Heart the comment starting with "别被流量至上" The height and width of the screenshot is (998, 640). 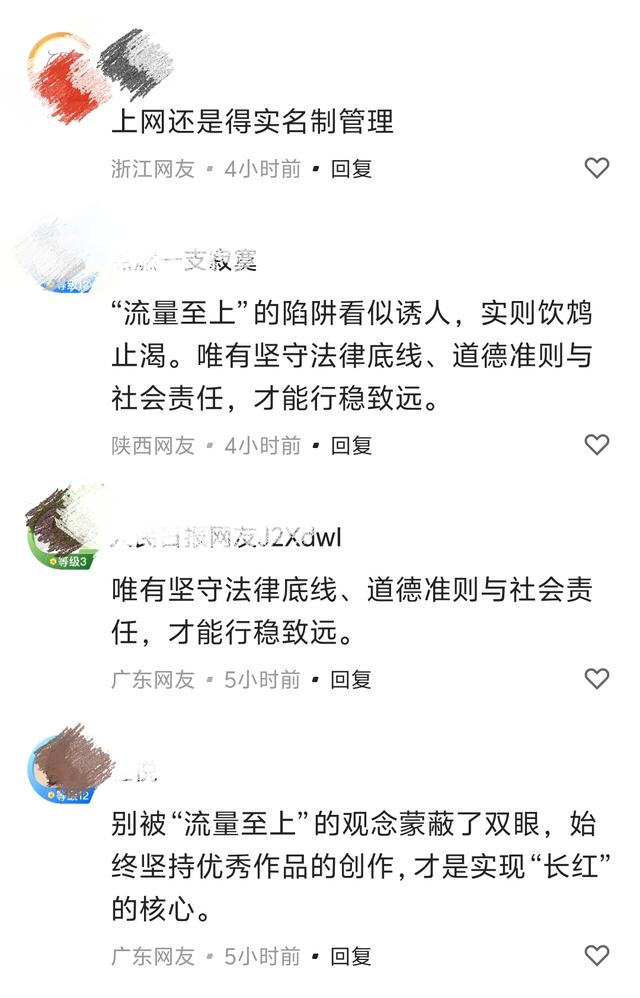click(596, 955)
